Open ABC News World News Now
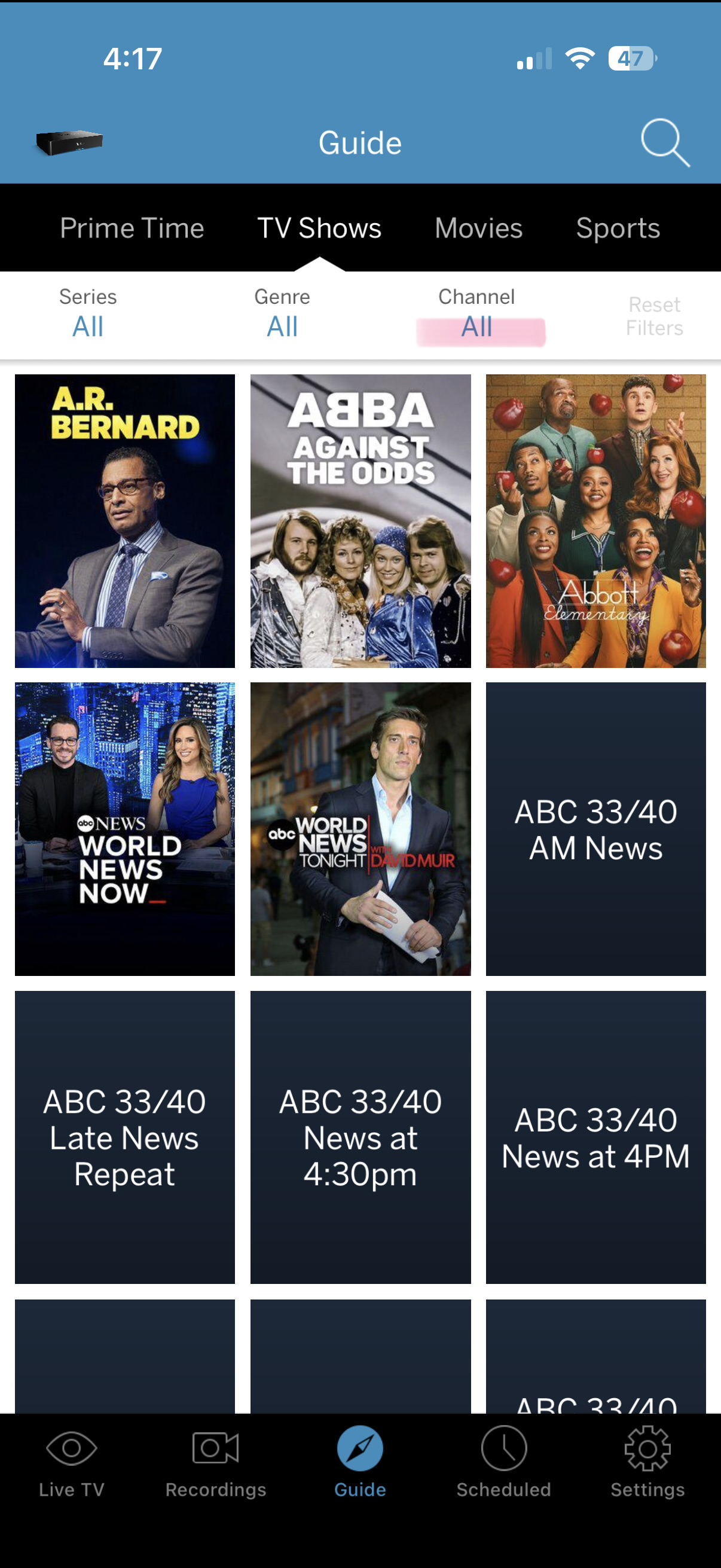 [125, 828]
